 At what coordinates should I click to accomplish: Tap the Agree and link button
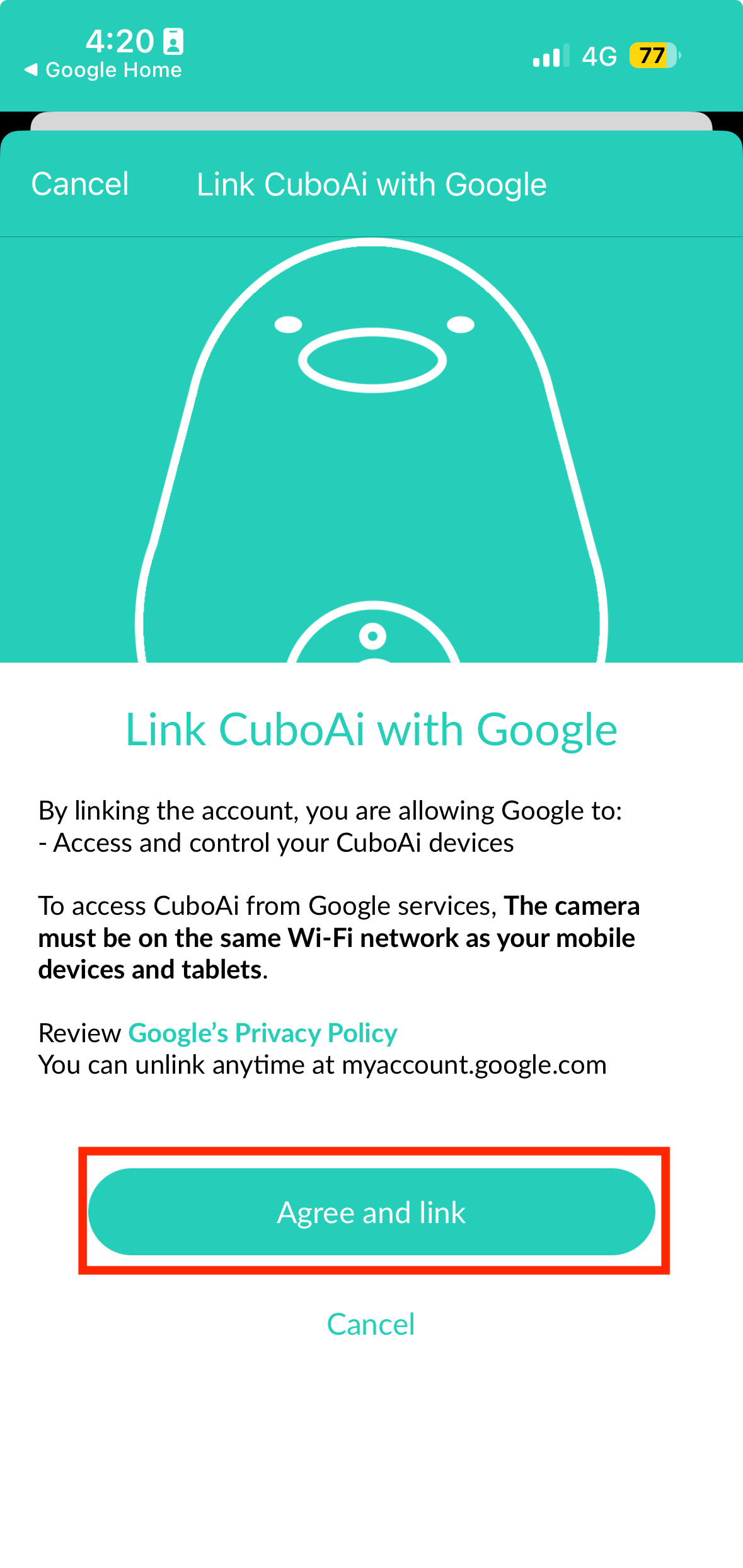pyautogui.click(x=371, y=1212)
